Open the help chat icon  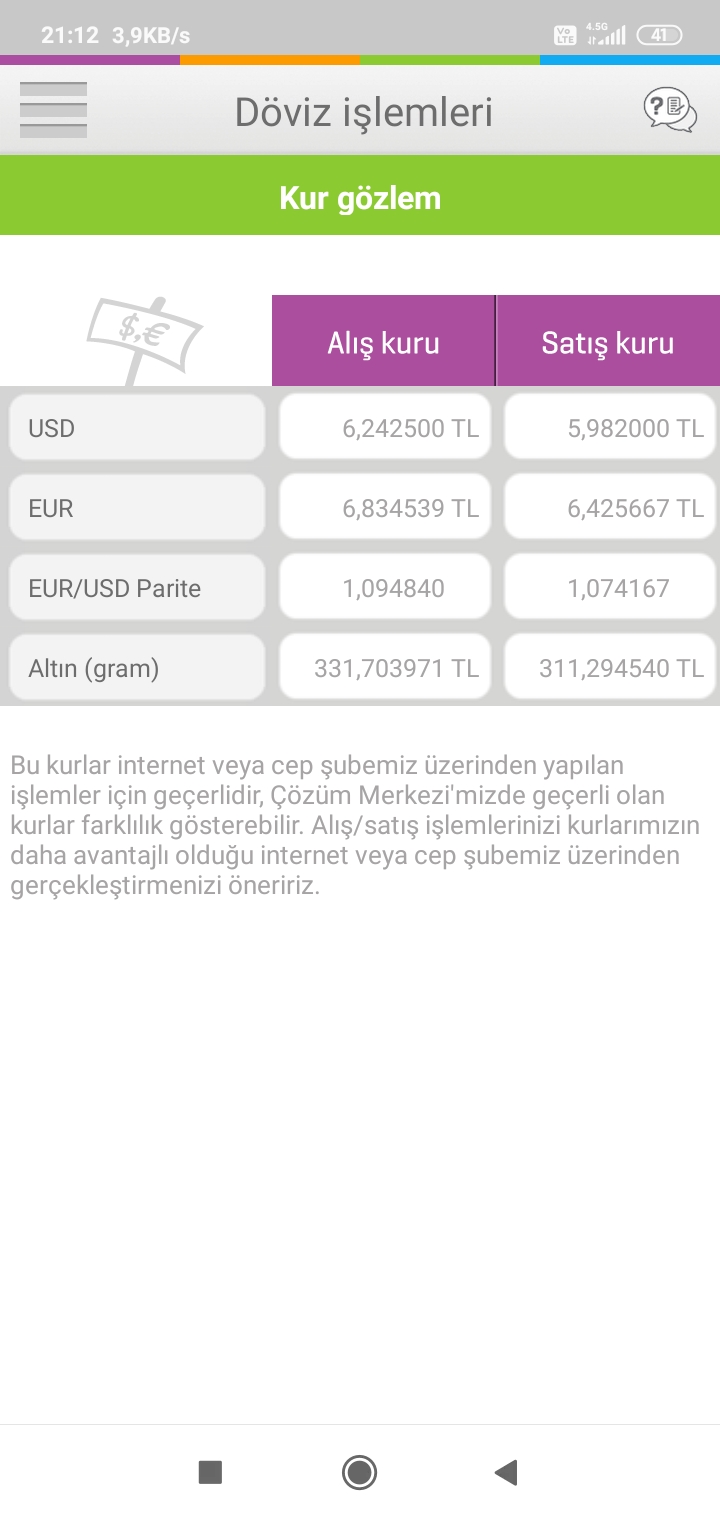coord(669,110)
